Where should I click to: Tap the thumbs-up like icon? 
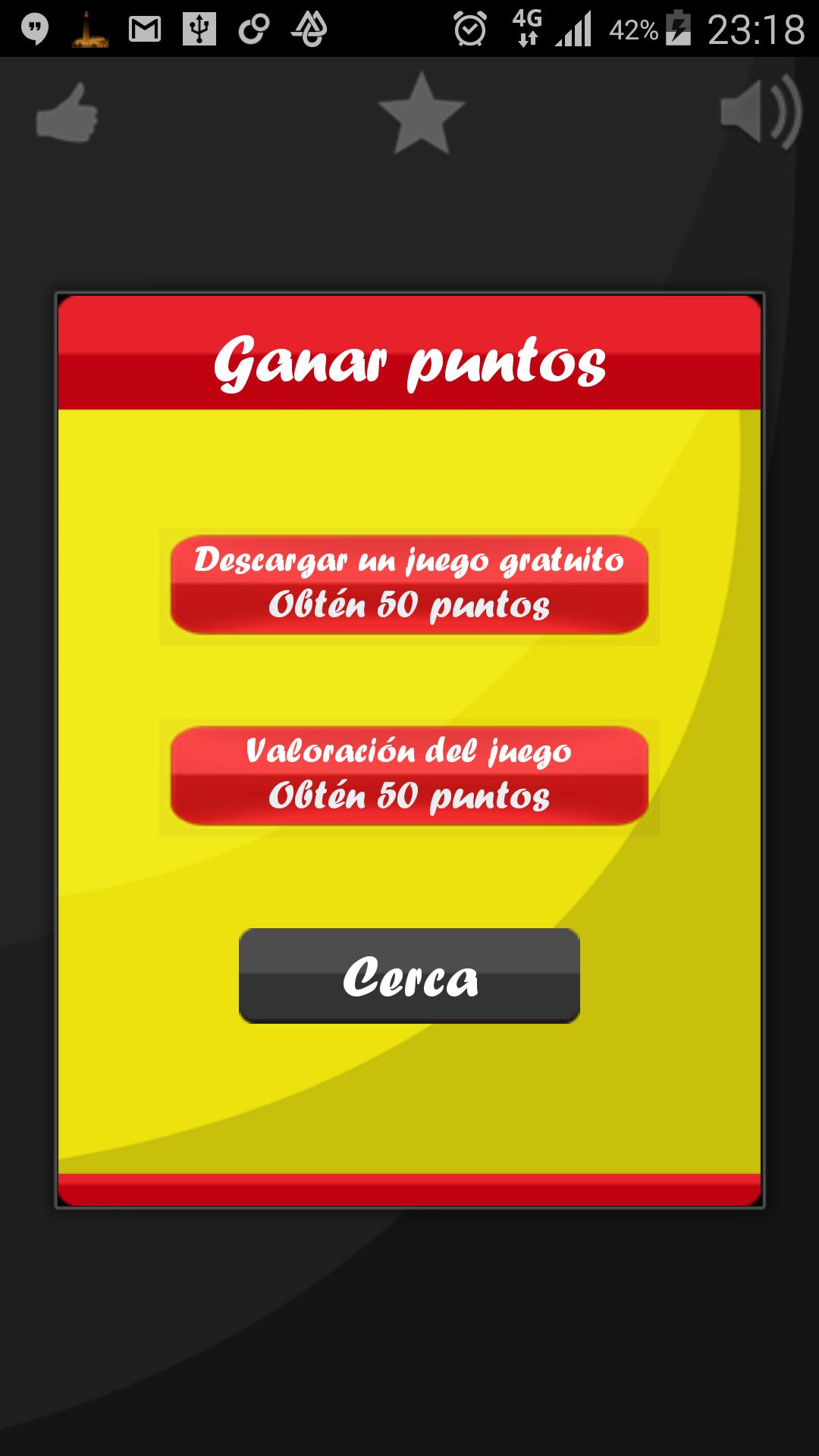tap(67, 114)
